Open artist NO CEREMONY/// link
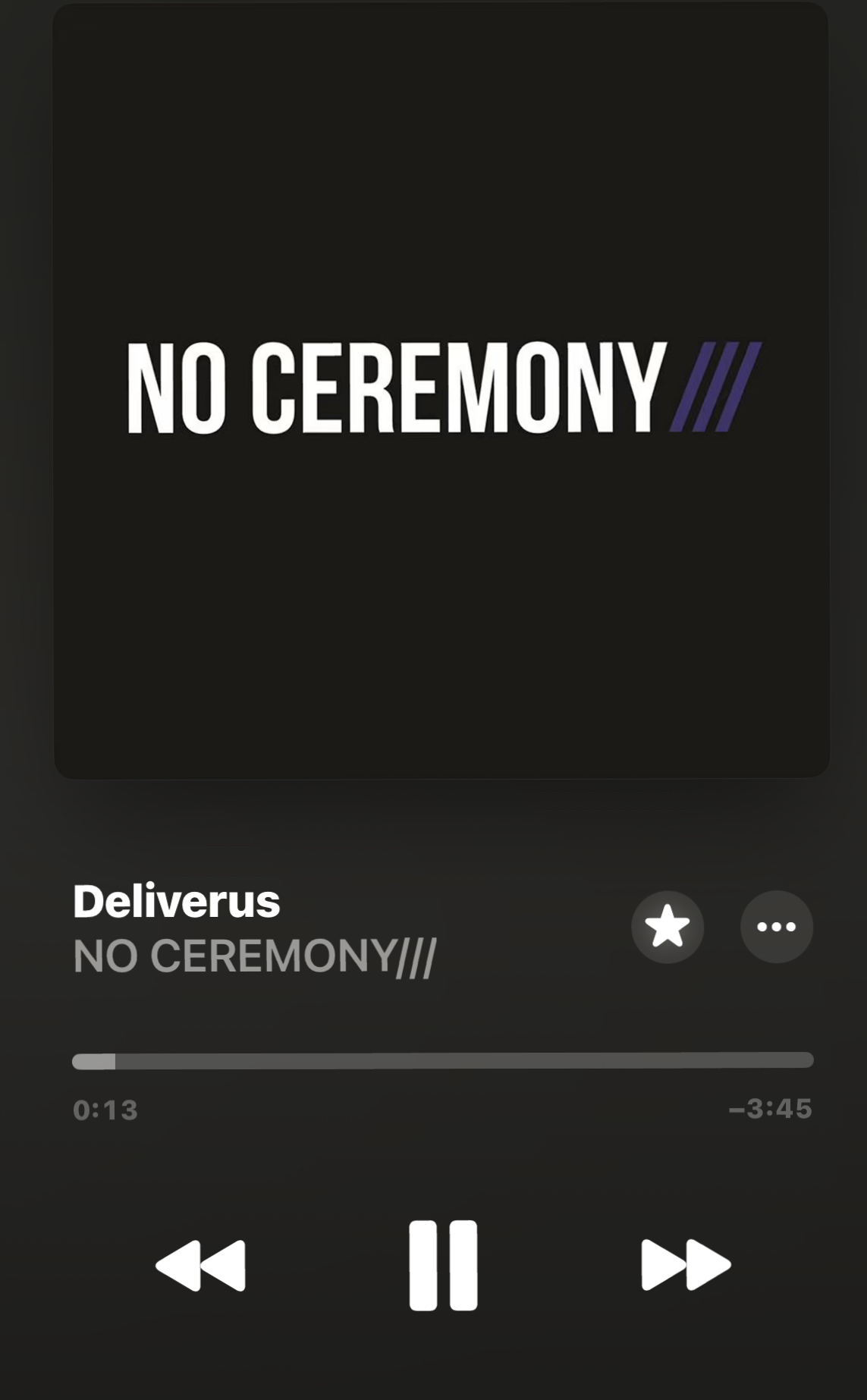Image resolution: width=867 pixels, height=1400 pixels. point(255,956)
